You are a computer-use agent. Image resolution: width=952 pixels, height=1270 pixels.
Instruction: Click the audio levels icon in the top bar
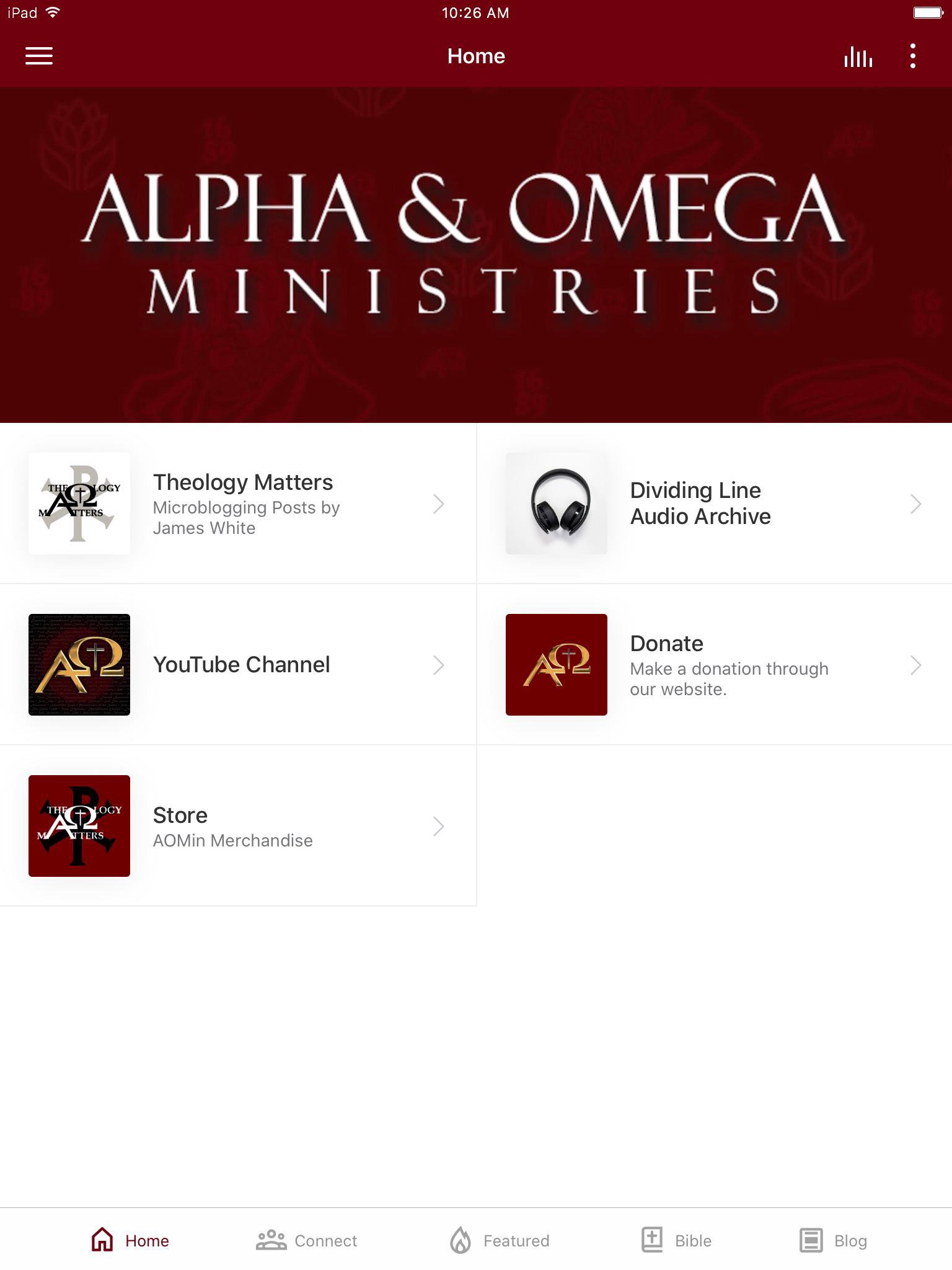point(858,56)
